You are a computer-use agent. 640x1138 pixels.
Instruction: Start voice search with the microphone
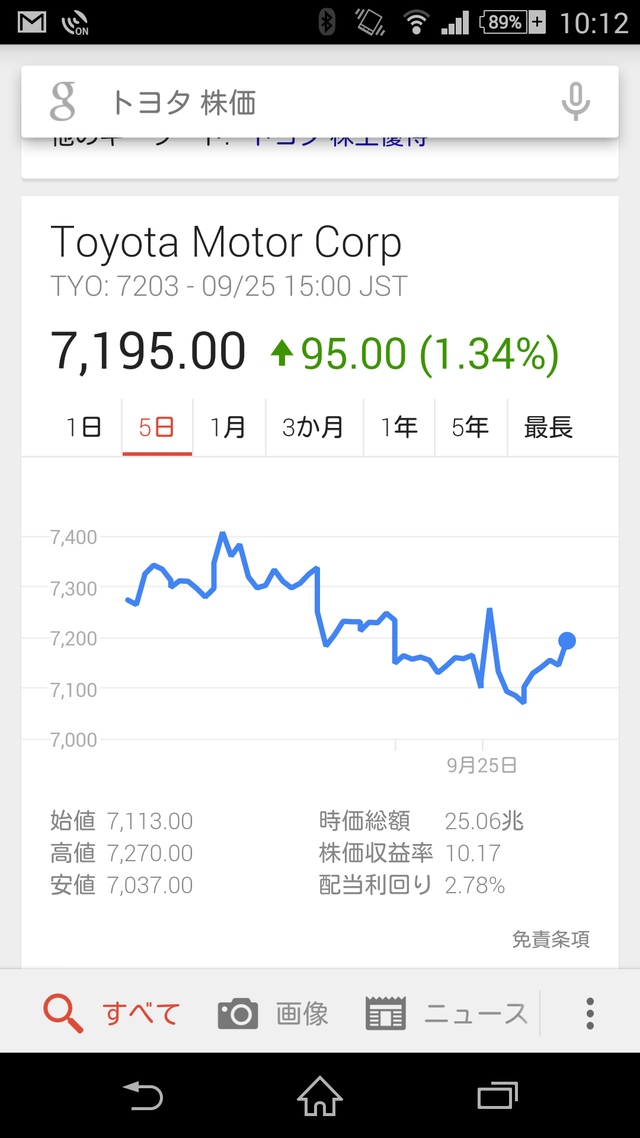tap(575, 102)
